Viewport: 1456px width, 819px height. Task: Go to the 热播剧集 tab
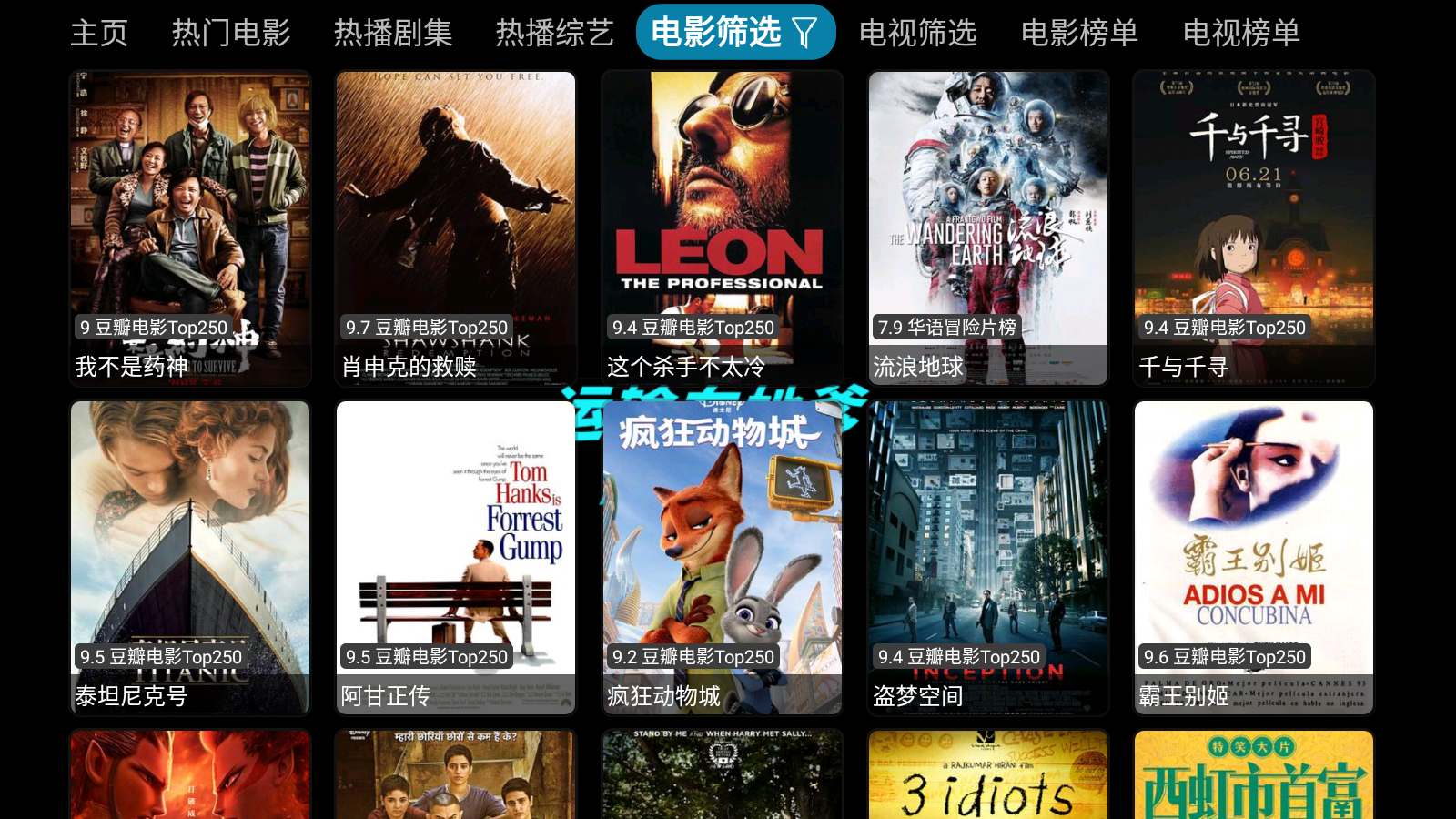(393, 33)
